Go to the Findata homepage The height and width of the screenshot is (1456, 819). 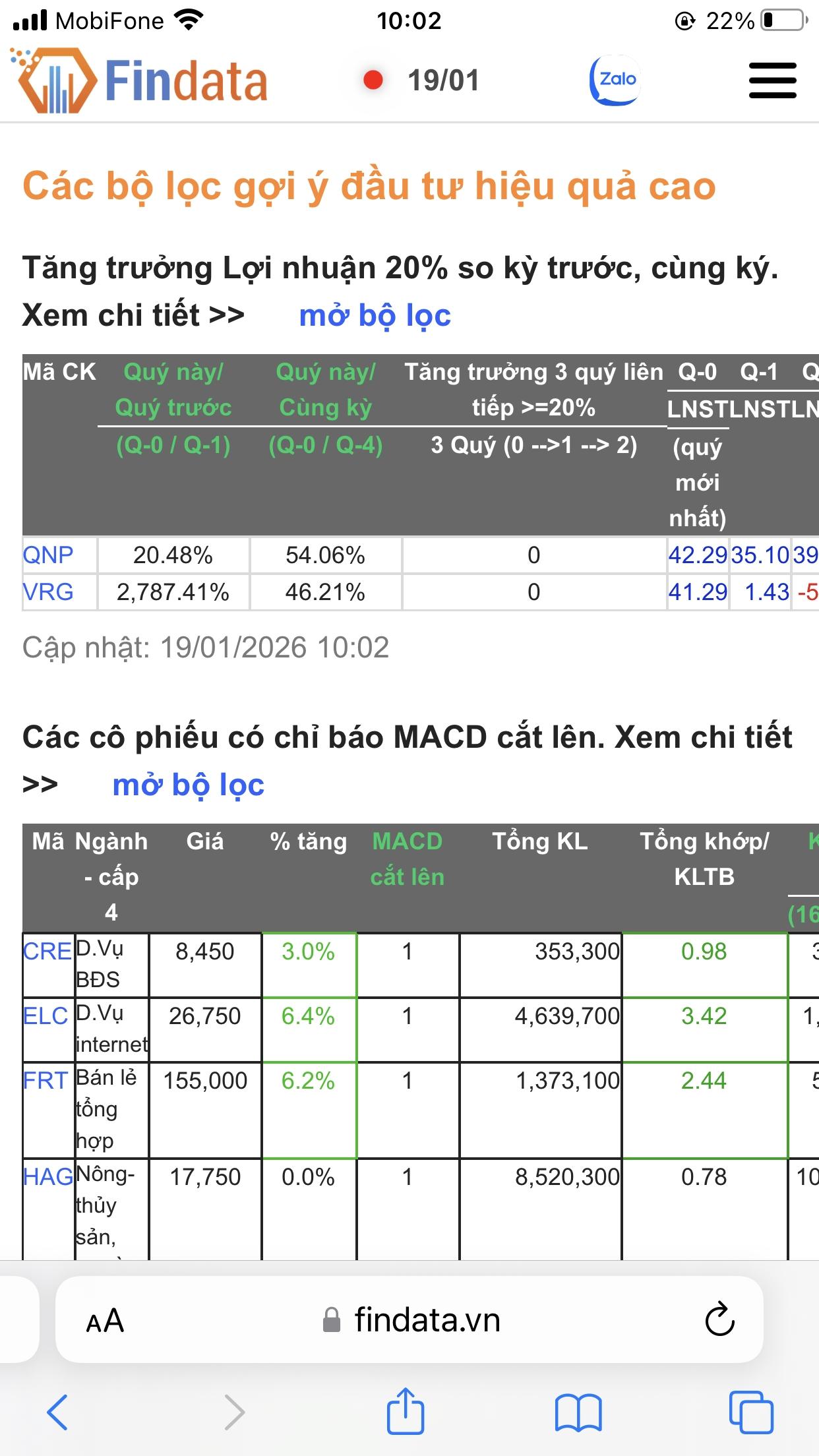point(140,81)
